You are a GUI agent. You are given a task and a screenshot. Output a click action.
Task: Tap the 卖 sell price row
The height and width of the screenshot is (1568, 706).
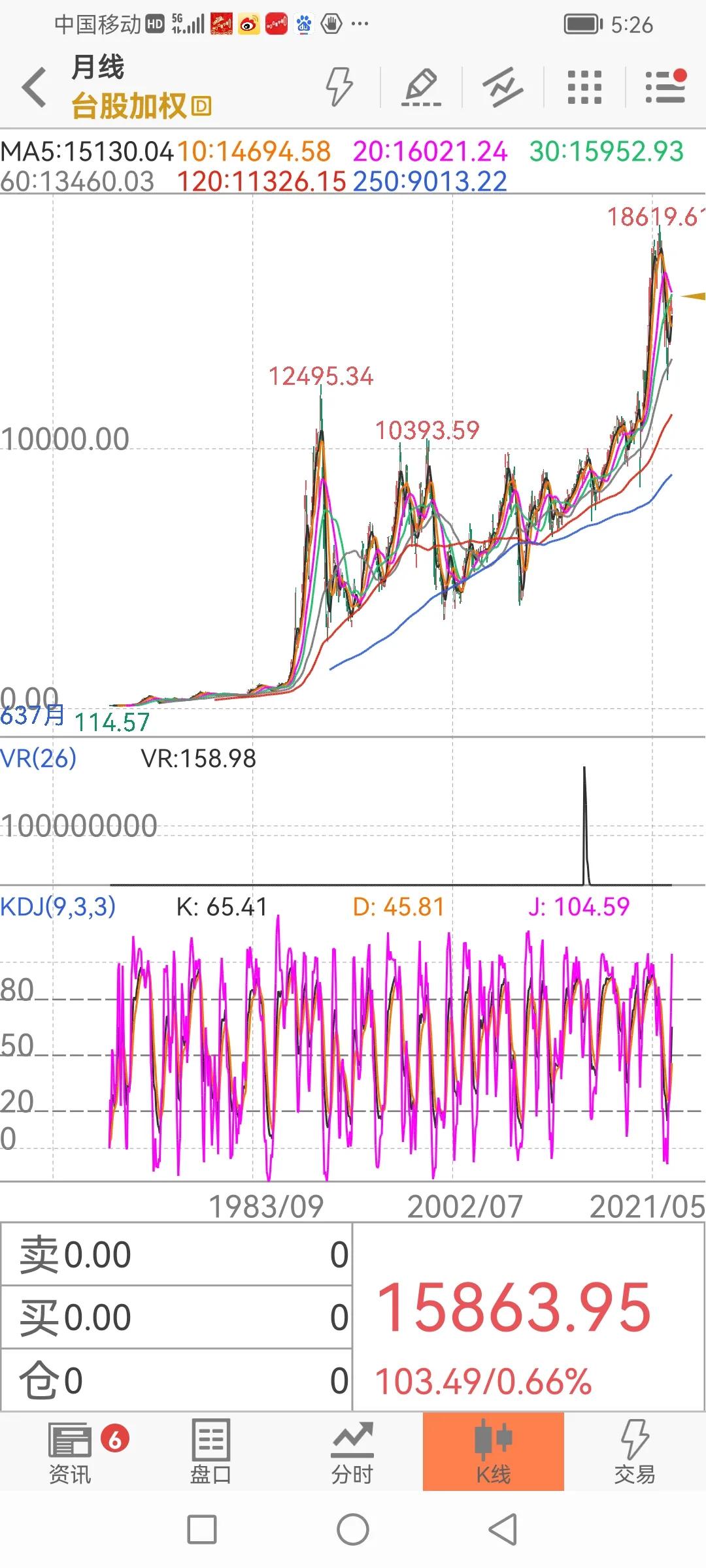click(176, 1255)
